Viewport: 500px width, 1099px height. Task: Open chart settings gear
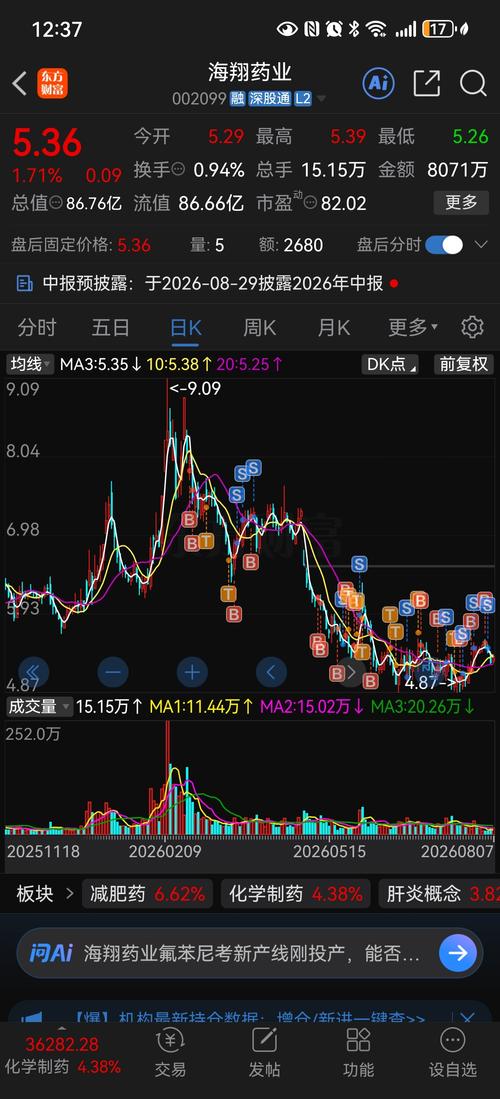(x=472, y=327)
